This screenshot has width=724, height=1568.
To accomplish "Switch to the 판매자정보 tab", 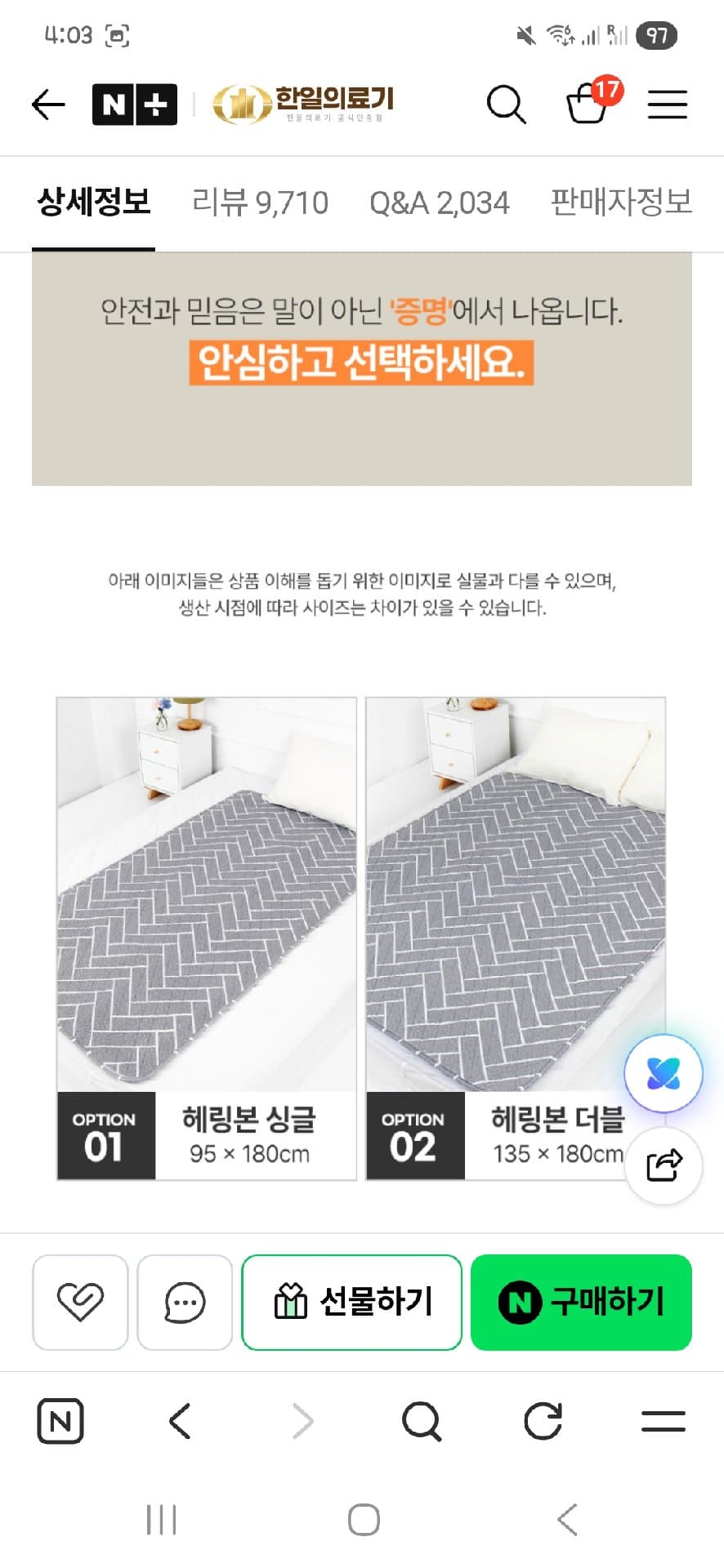I will (x=621, y=202).
